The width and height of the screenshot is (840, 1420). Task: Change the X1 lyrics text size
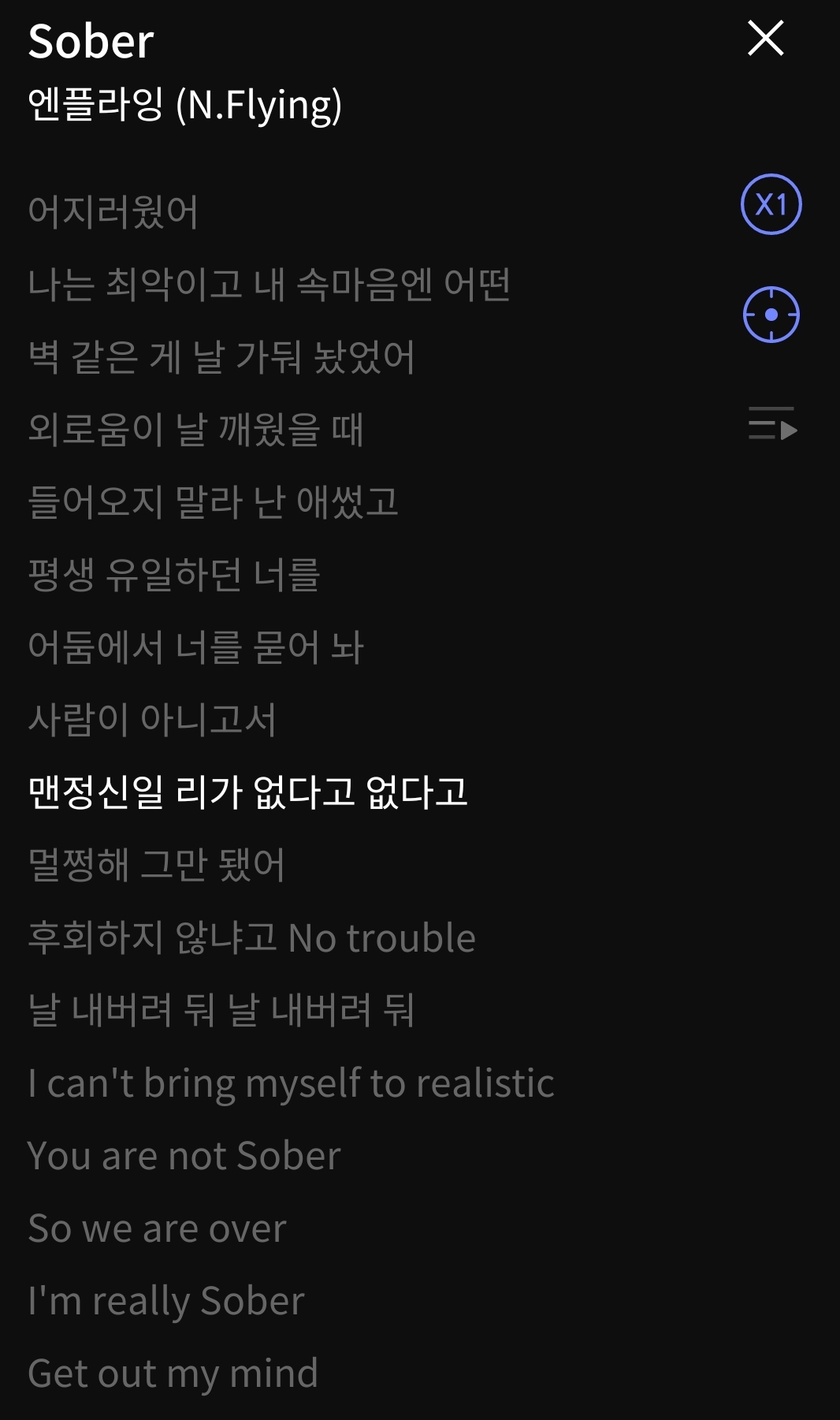tap(771, 205)
